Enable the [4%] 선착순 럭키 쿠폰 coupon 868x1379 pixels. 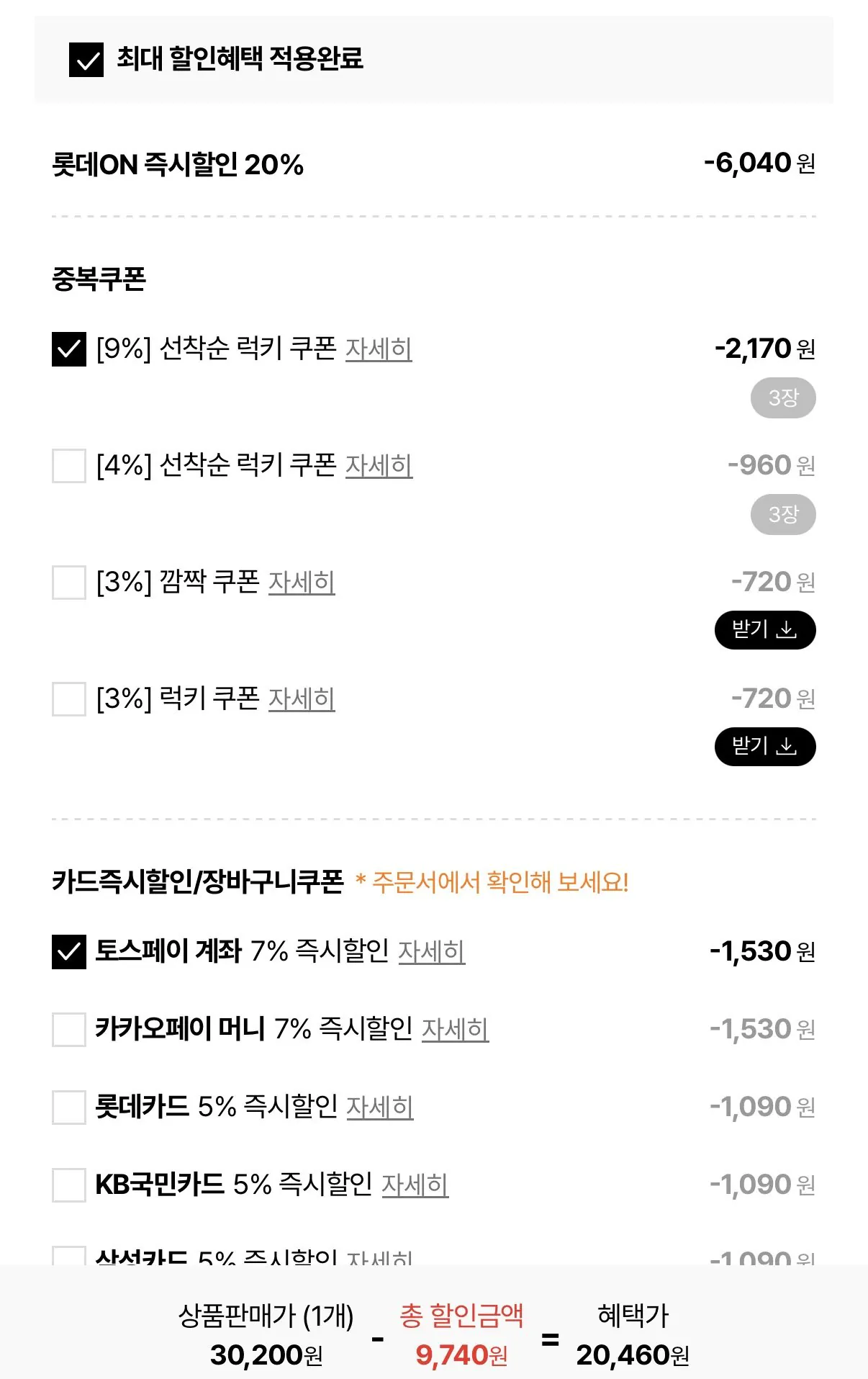[68, 467]
